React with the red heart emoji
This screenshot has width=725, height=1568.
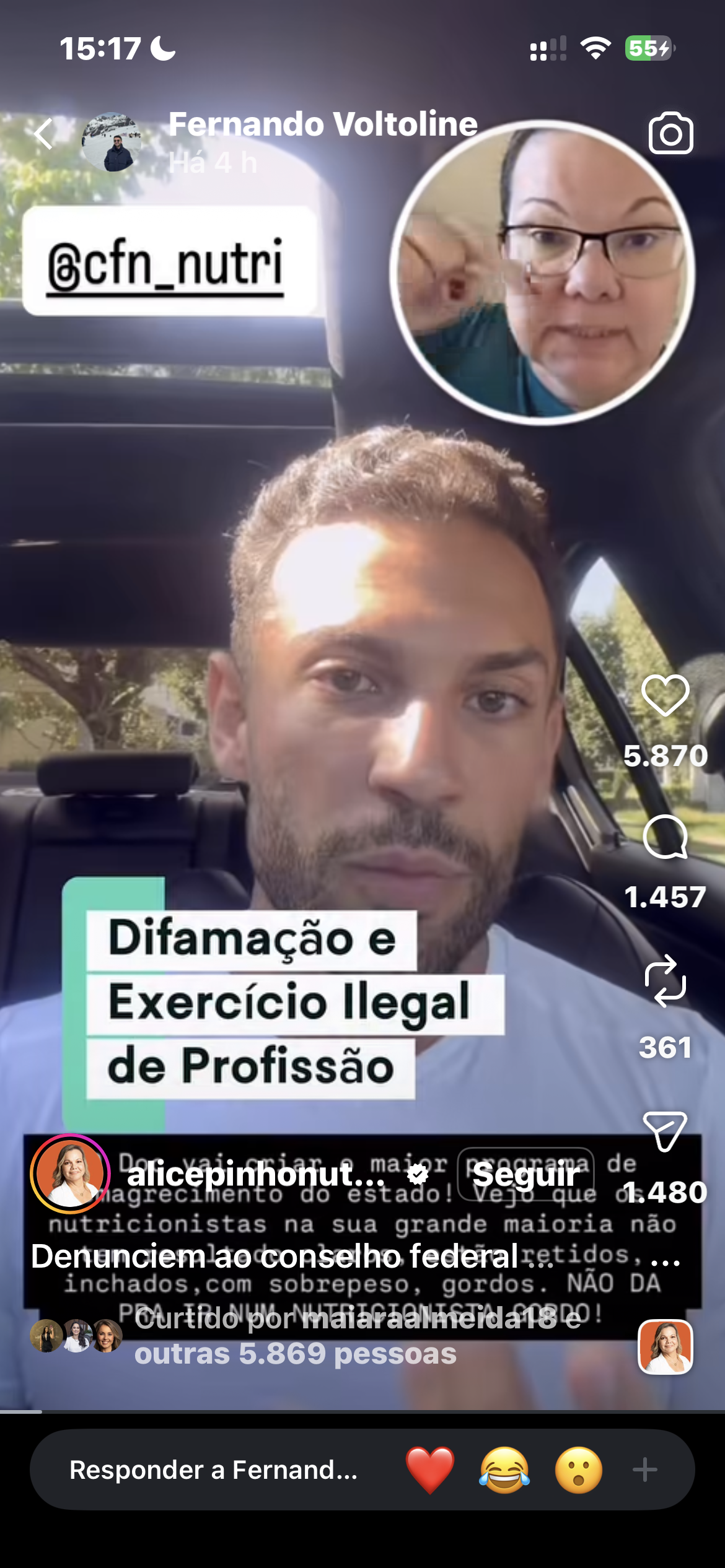tap(430, 1470)
